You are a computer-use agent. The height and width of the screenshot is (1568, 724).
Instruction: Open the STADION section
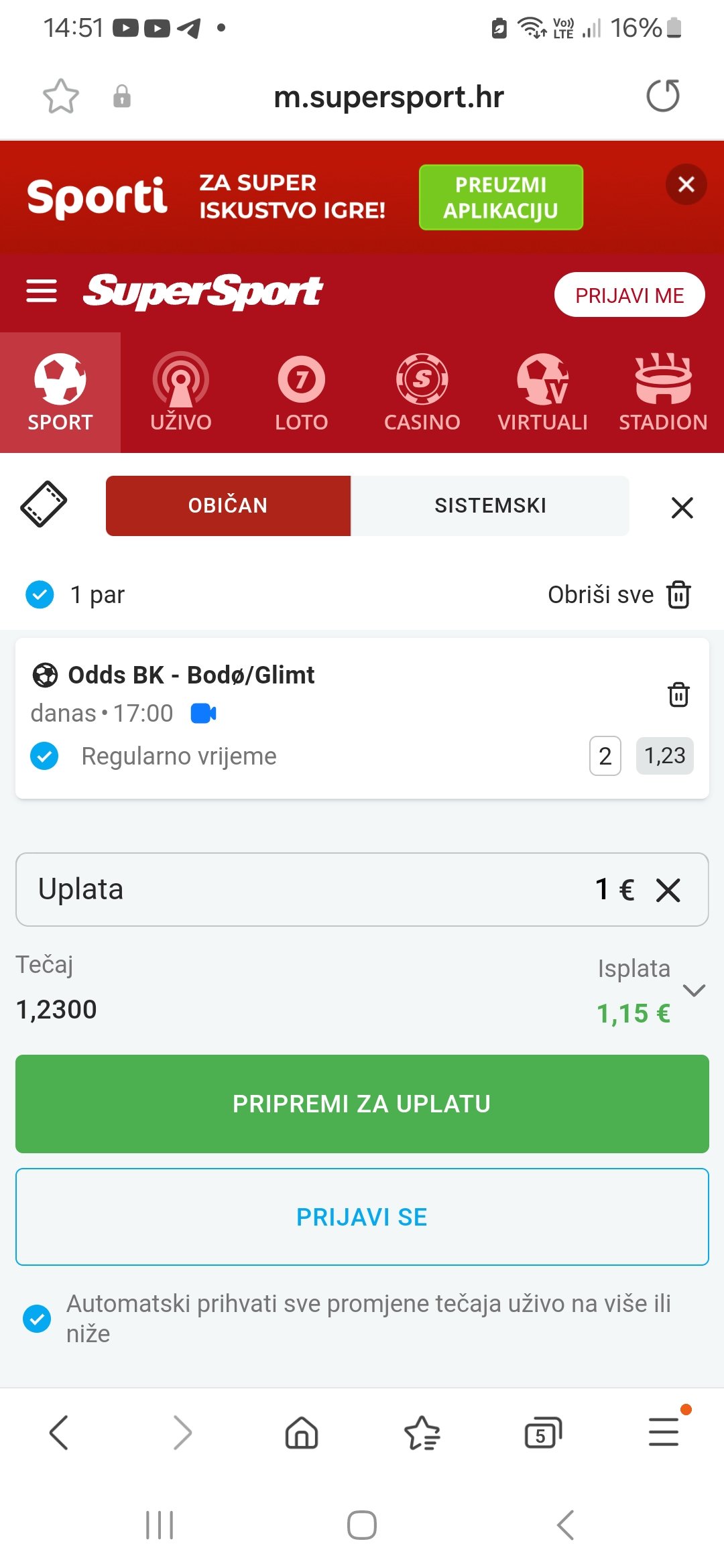pos(664,393)
